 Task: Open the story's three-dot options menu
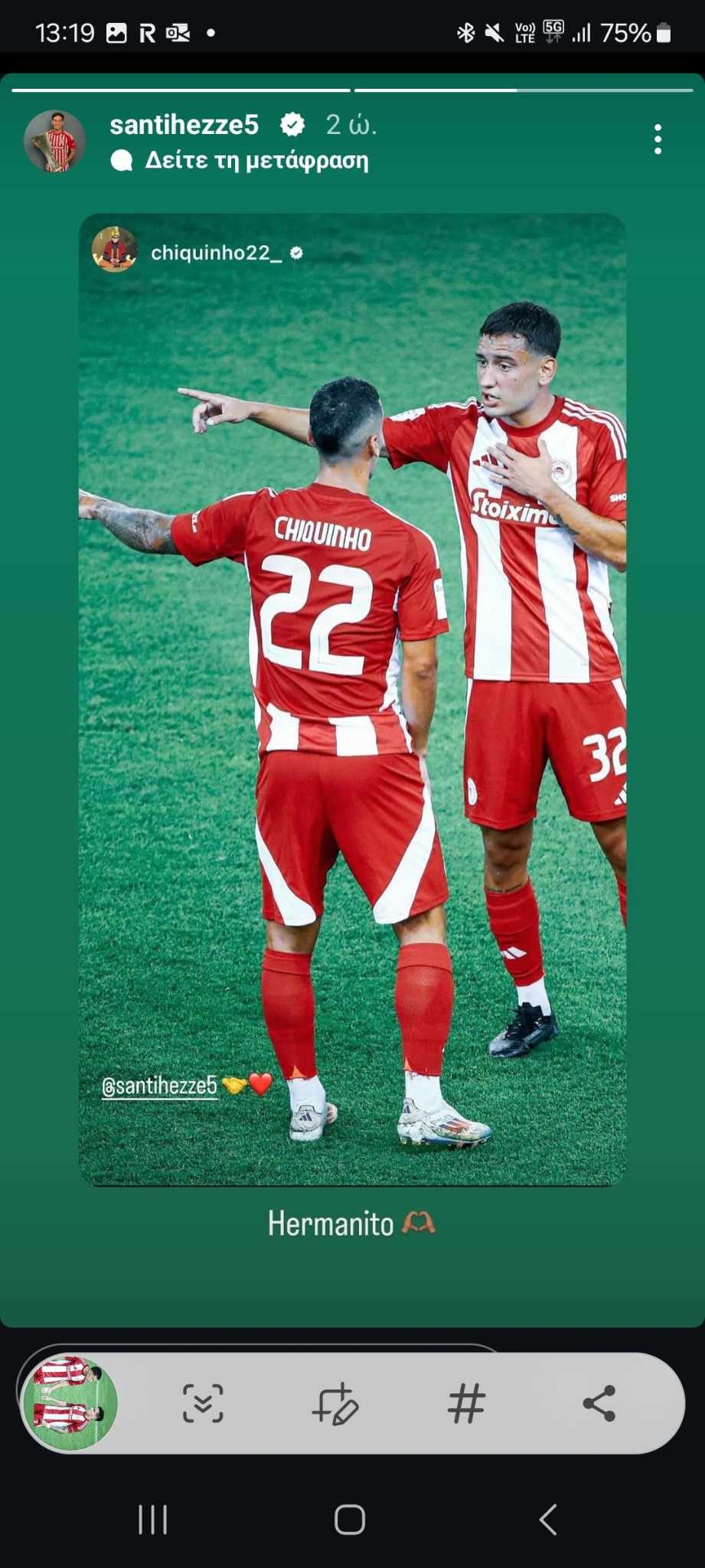coord(658,139)
